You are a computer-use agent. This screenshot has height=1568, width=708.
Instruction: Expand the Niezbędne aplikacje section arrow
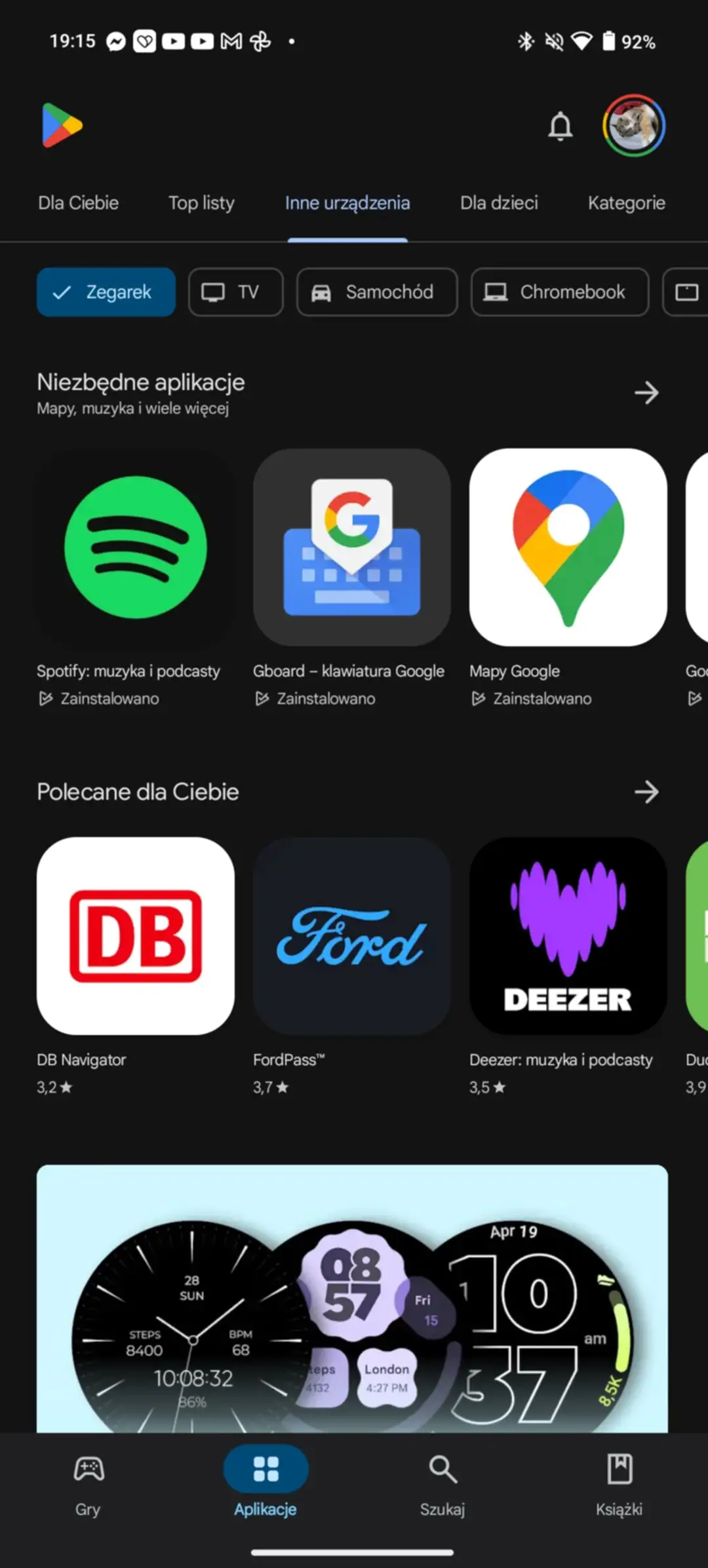pyautogui.click(x=646, y=393)
